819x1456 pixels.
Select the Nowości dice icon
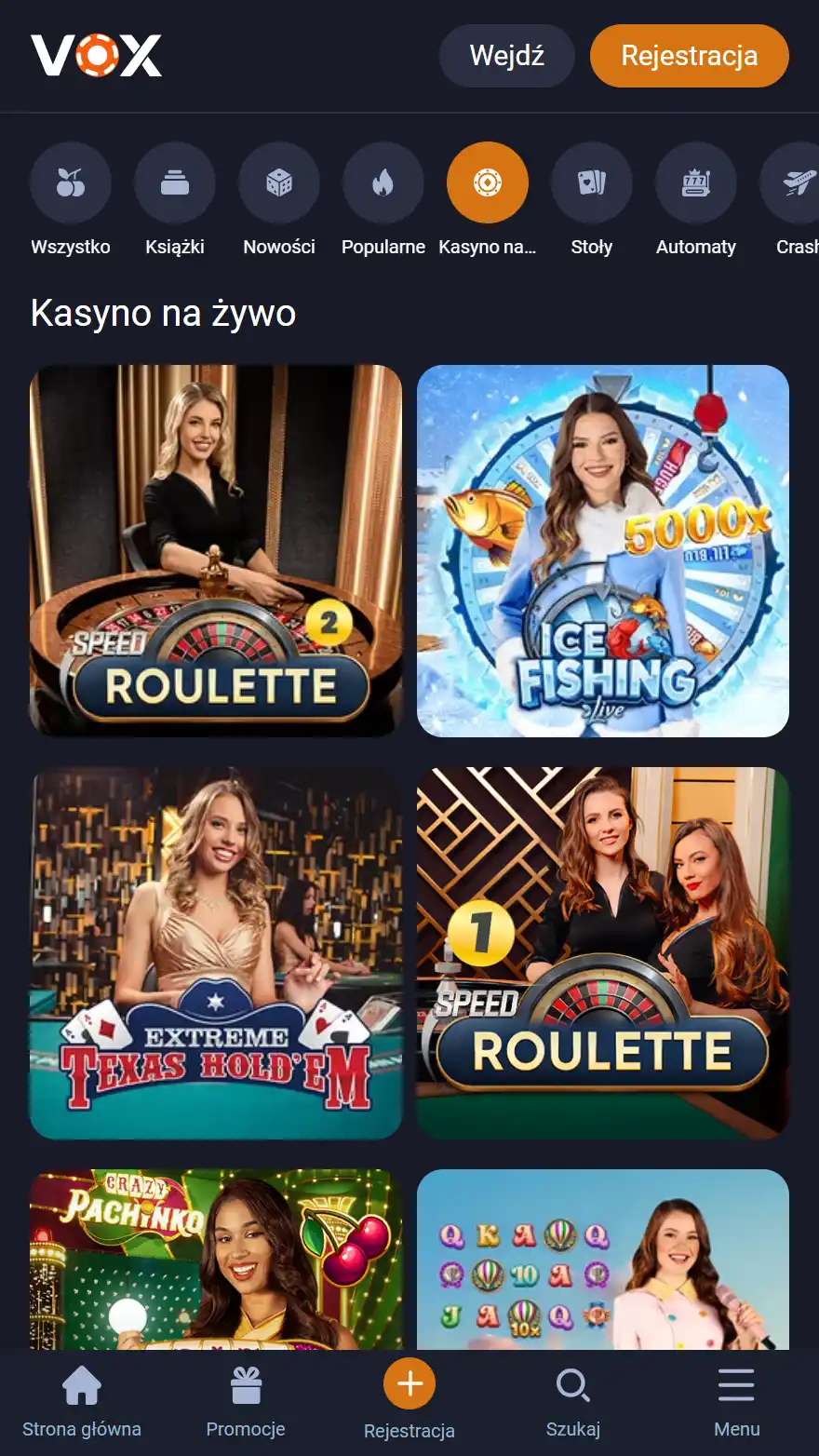click(x=279, y=182)
